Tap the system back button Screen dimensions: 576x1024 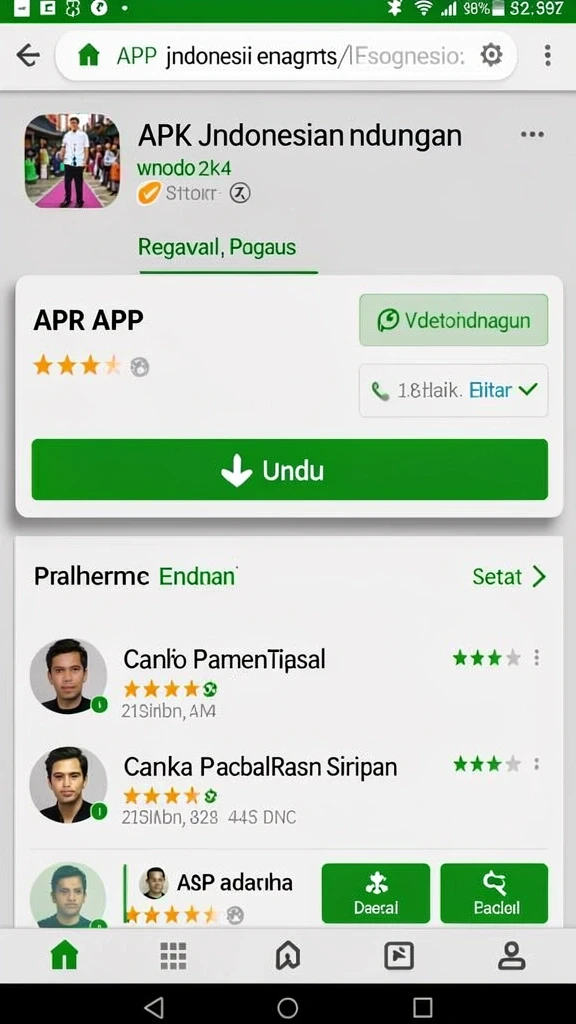pyautogui.click(x=153, y=1007)
